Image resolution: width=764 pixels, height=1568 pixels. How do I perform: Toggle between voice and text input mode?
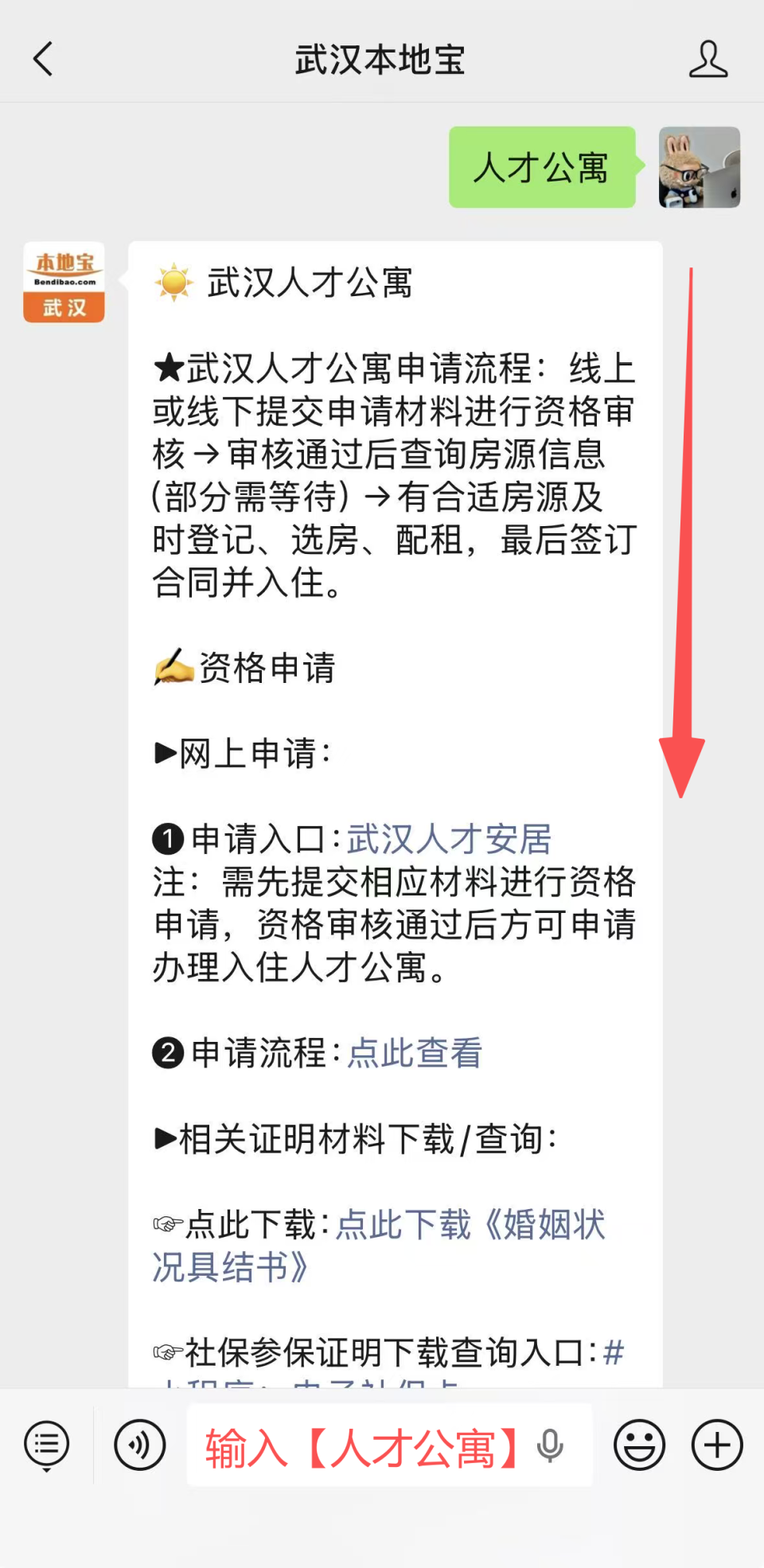point(139,1445)
